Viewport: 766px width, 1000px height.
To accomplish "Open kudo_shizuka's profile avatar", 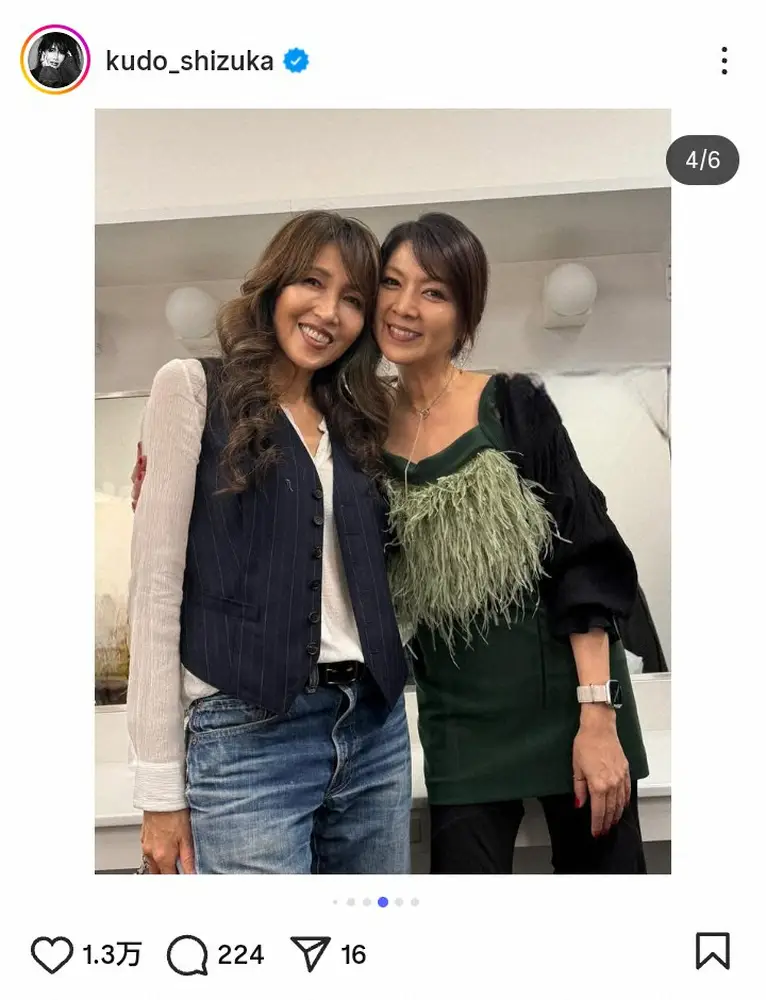I will pyautogui.click(x=55, y=58).
